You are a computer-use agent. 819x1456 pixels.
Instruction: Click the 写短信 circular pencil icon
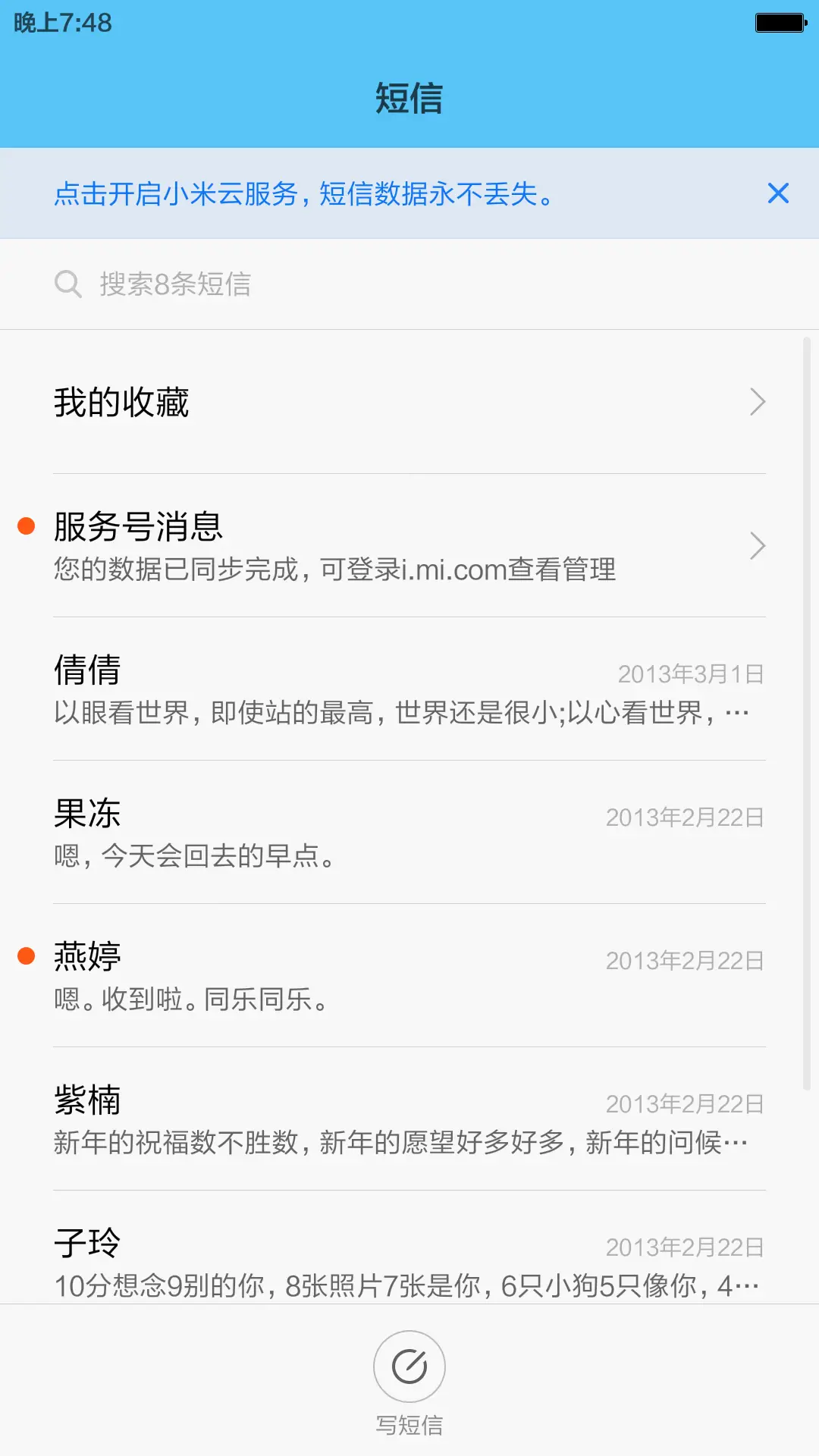point(409,1365)
